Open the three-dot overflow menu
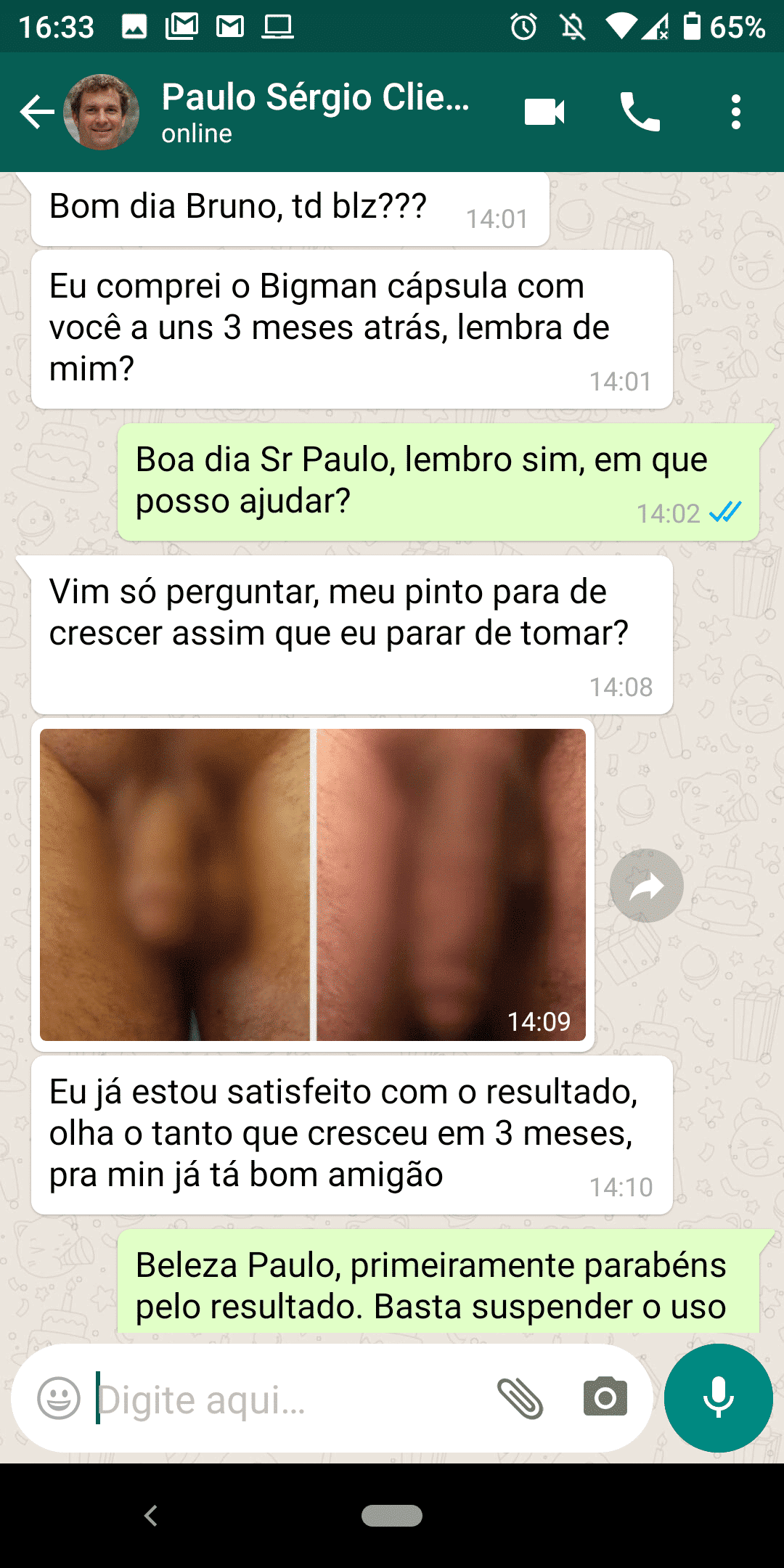 [736, 113]
